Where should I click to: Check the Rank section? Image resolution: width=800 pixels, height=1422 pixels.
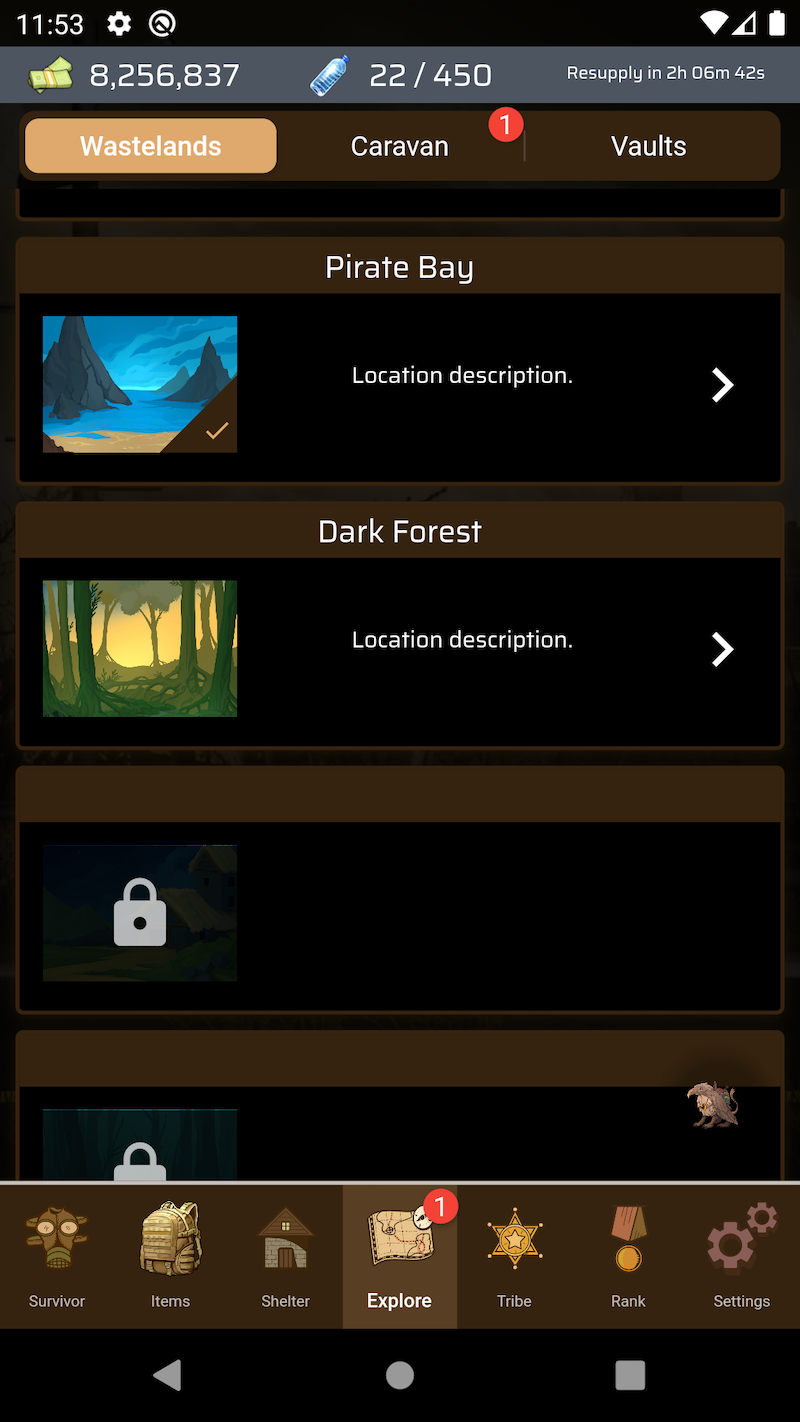(x=628, y=1257)
